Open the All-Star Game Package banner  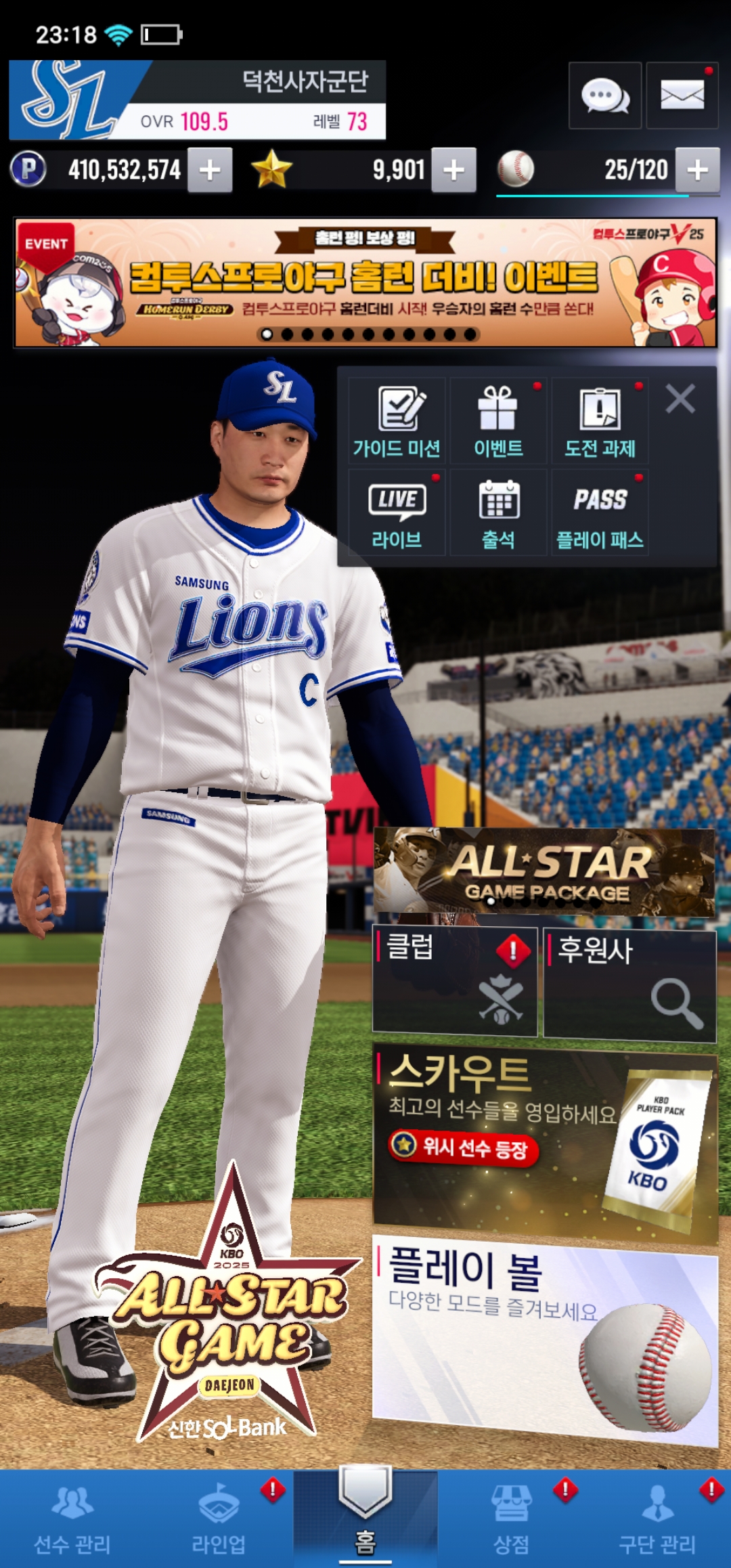point(545,872)
